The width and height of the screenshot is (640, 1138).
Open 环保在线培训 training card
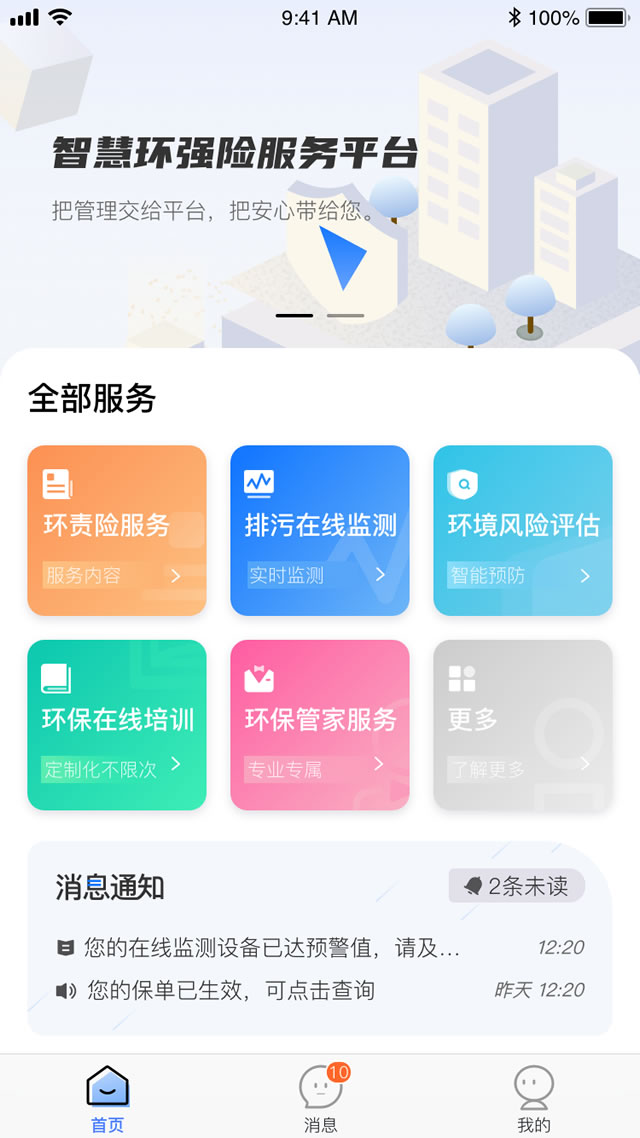(x=117, y=724)
